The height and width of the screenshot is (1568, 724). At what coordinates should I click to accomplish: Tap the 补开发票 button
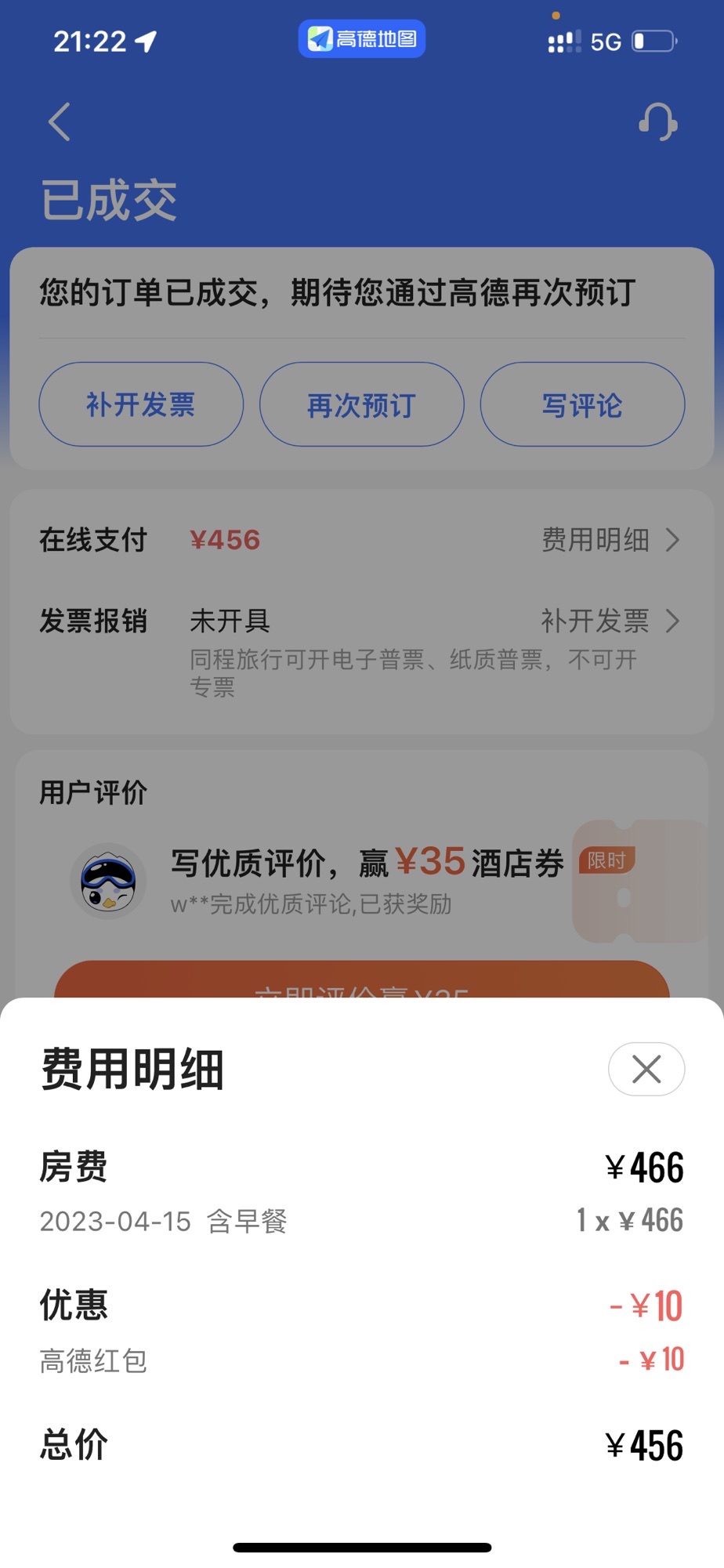click(141, 404)
